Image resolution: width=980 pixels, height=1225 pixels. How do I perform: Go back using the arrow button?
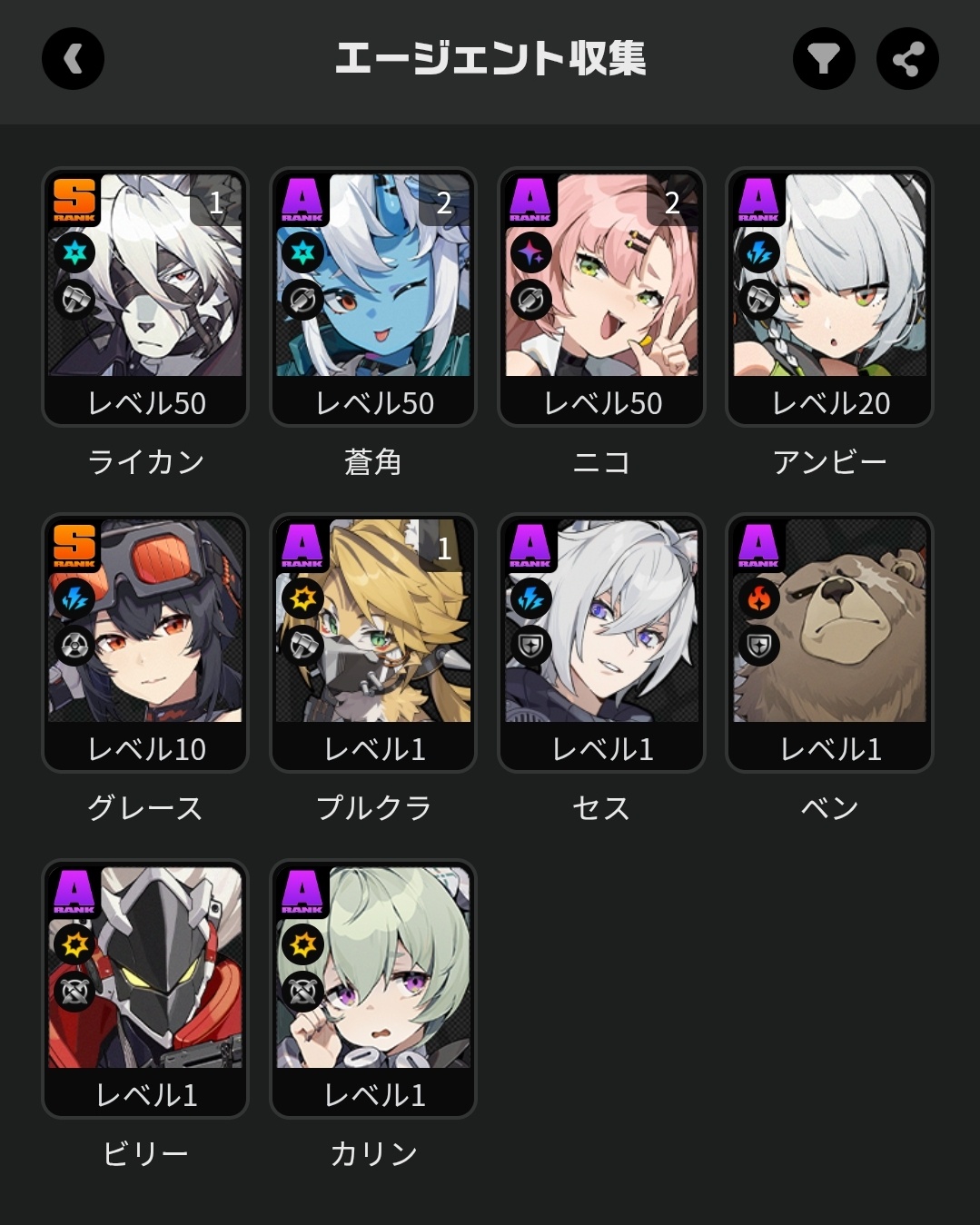[73, 59]
